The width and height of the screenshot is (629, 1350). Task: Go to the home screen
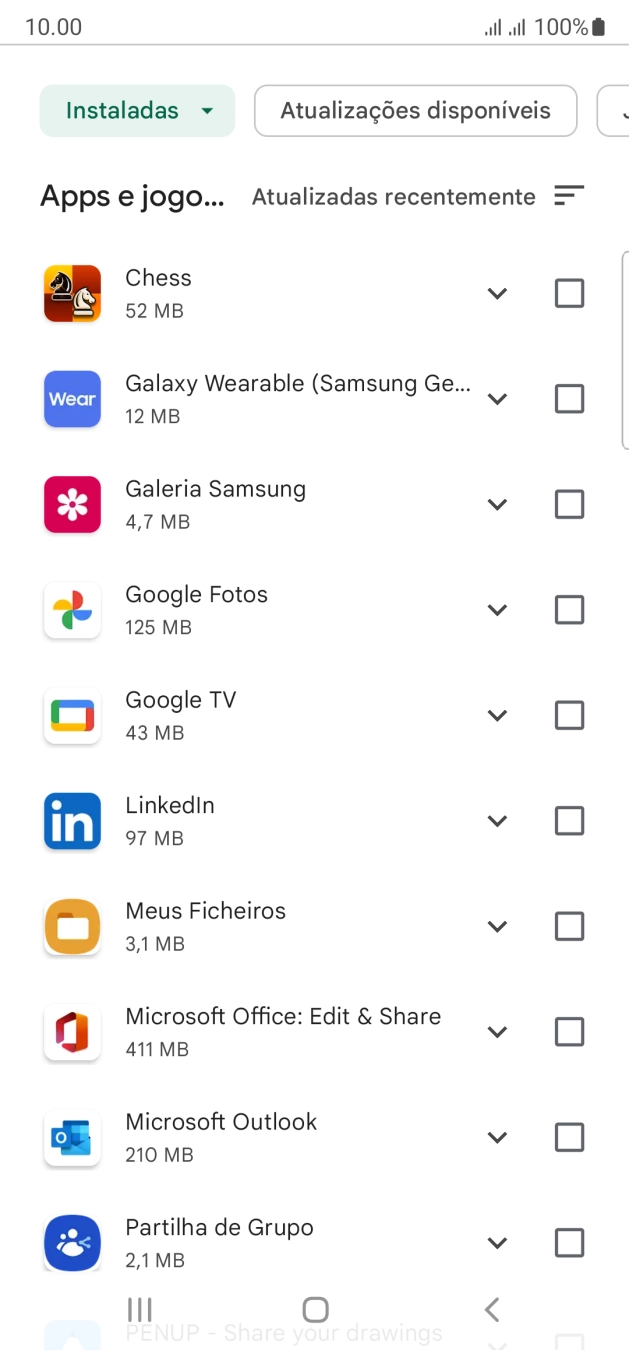[x=315, y=1310]
